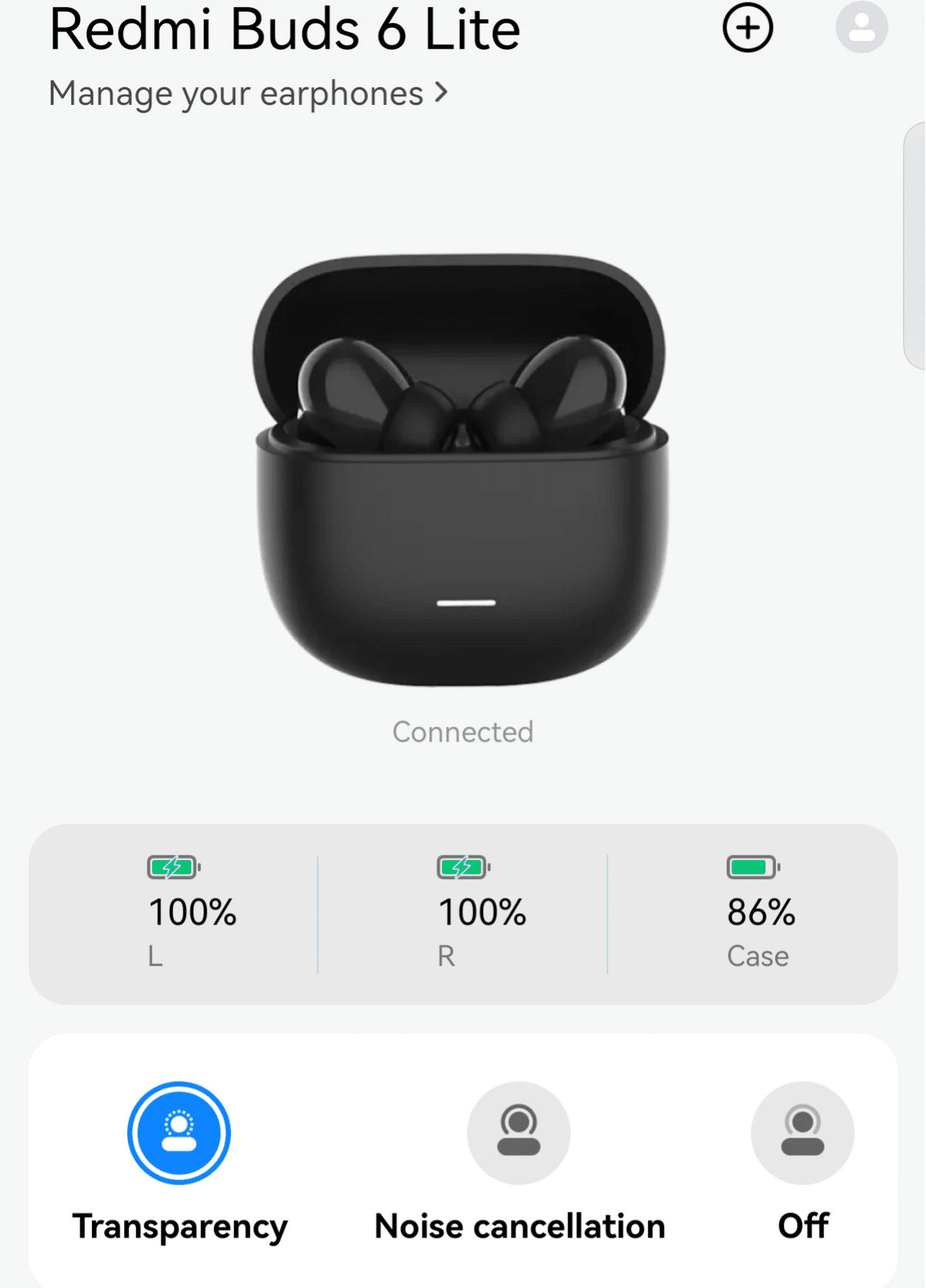Turn noise control Off
The image size is (926, 1288).
803,1133
